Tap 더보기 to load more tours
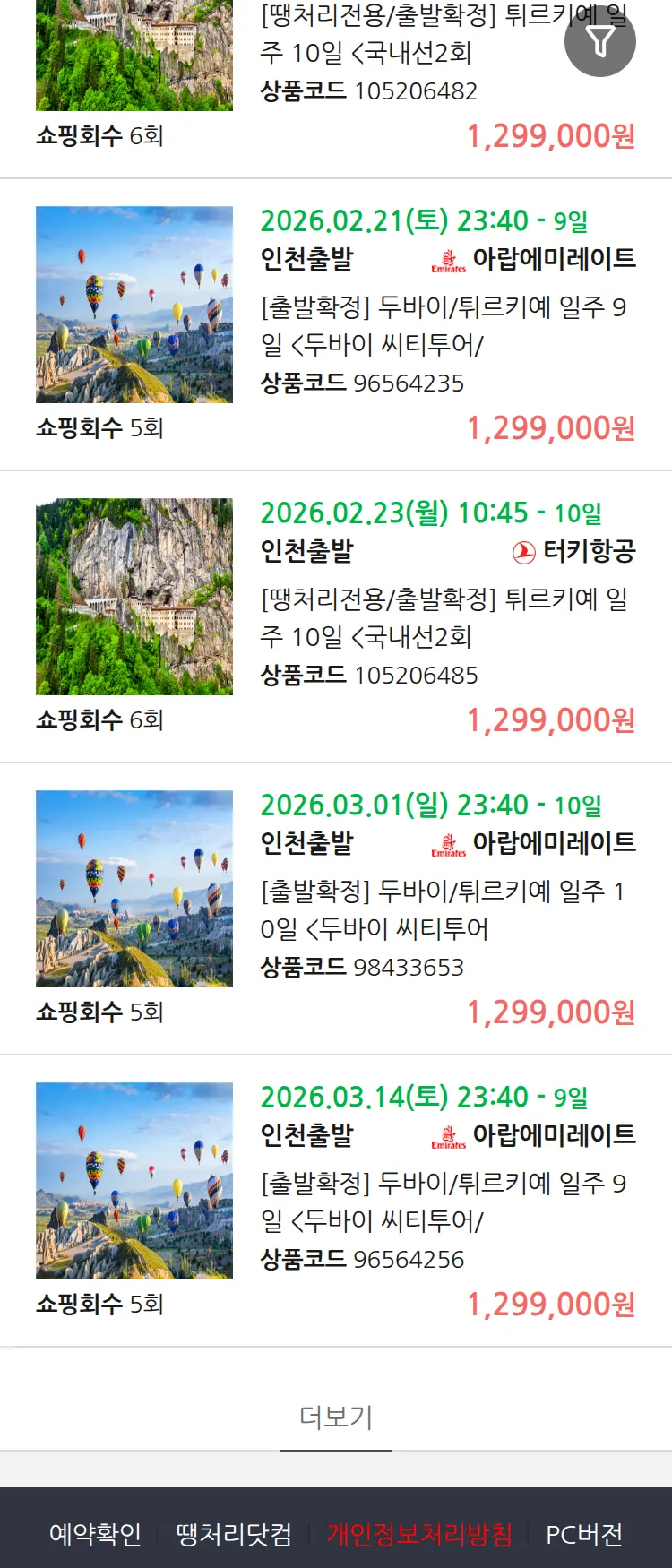 (336, 1417)
